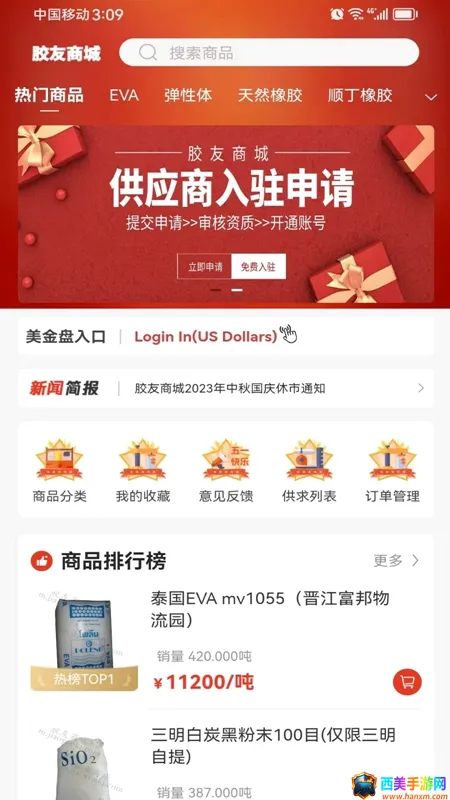Open product 三明白炭黑粉末100目
The height and width of the screenshot is (800, 450).
[273, 746]
